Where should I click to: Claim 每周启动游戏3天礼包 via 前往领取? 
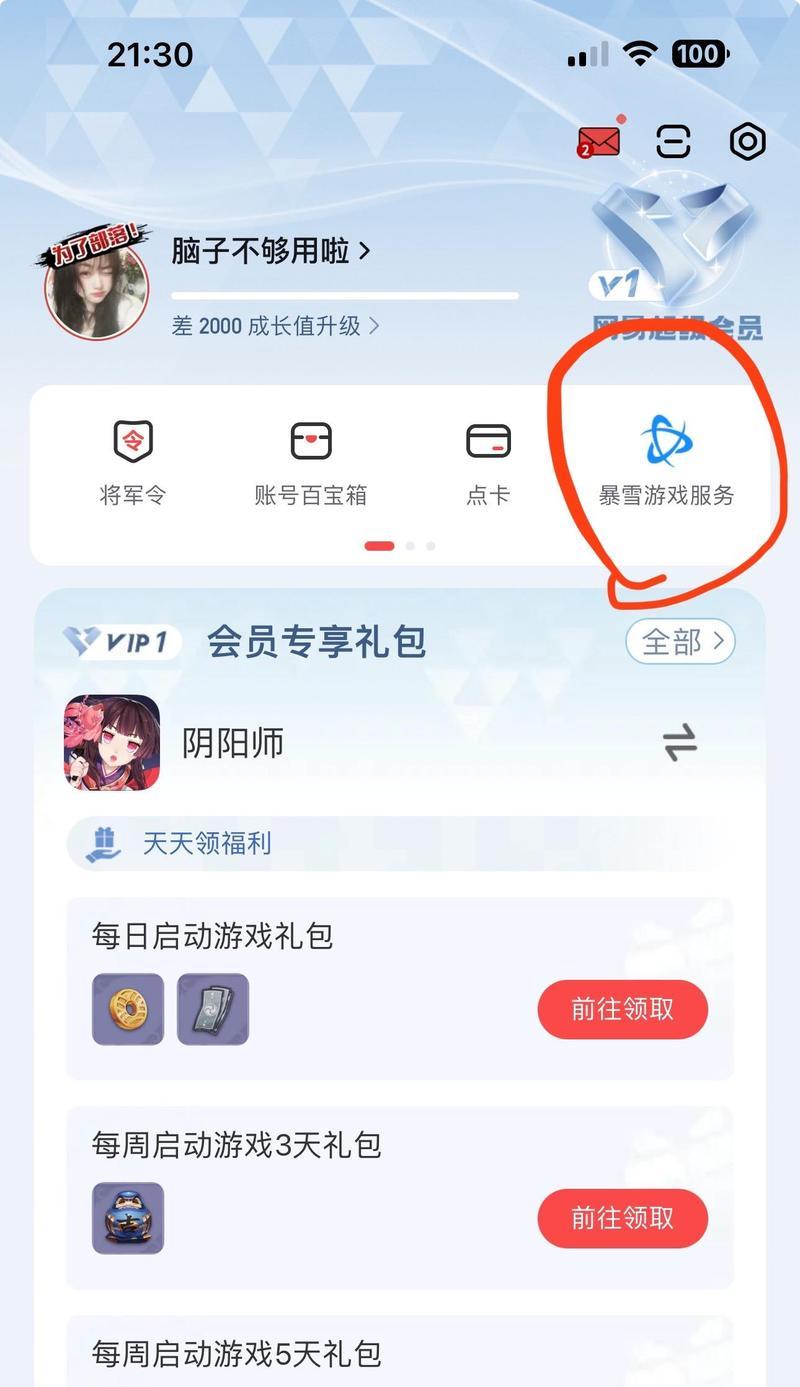(x=623, y=1218)
